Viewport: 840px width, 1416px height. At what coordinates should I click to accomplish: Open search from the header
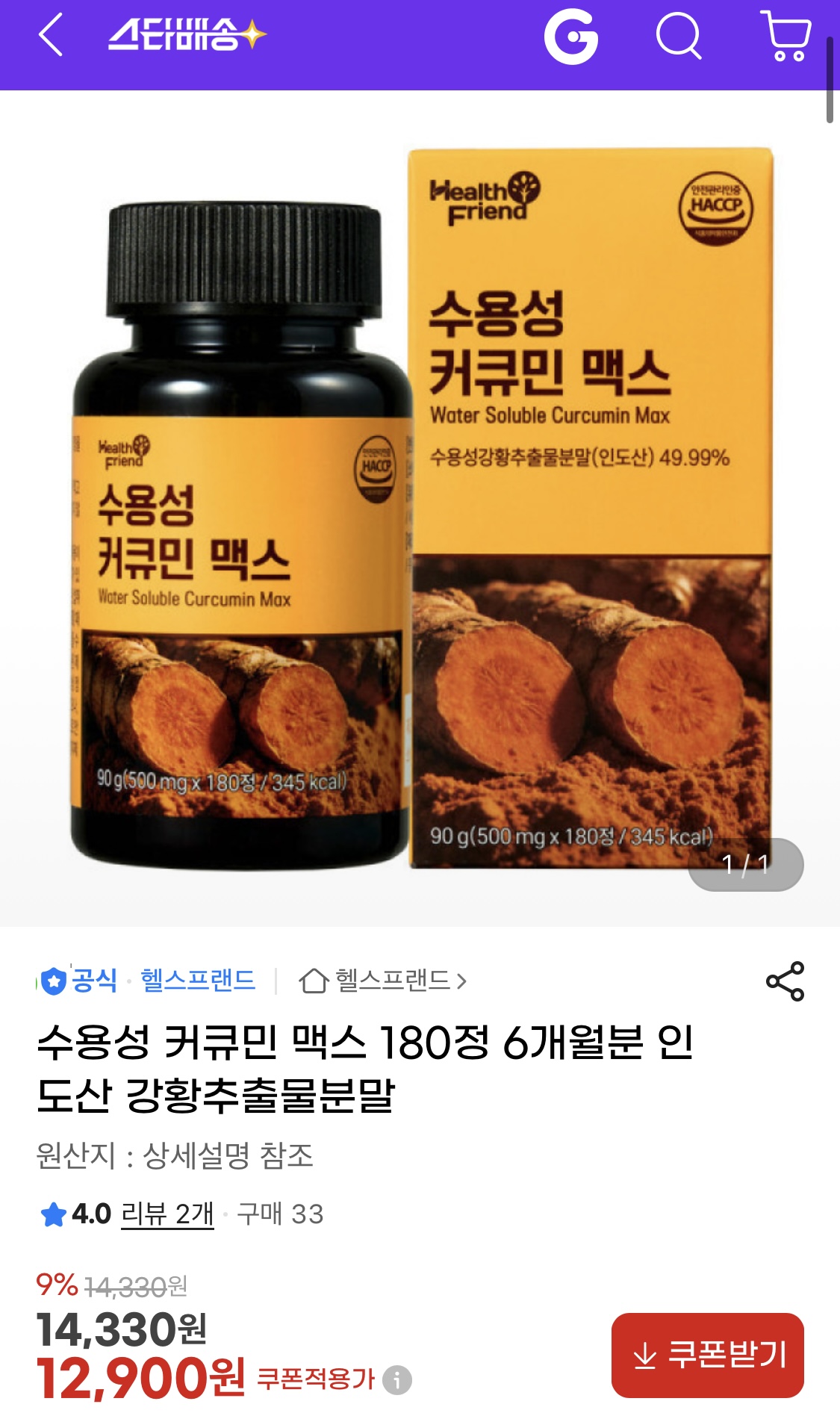[678, 37]
